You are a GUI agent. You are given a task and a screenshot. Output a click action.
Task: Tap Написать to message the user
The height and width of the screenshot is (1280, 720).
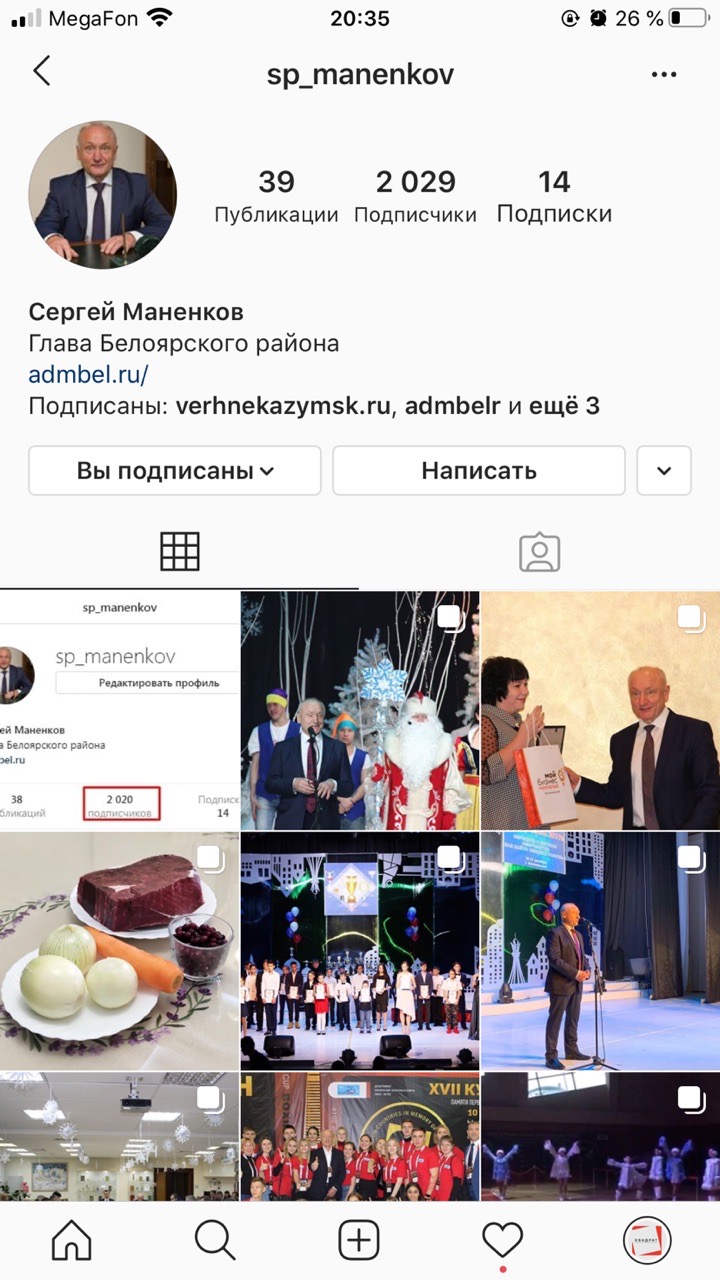pos(478,470)
